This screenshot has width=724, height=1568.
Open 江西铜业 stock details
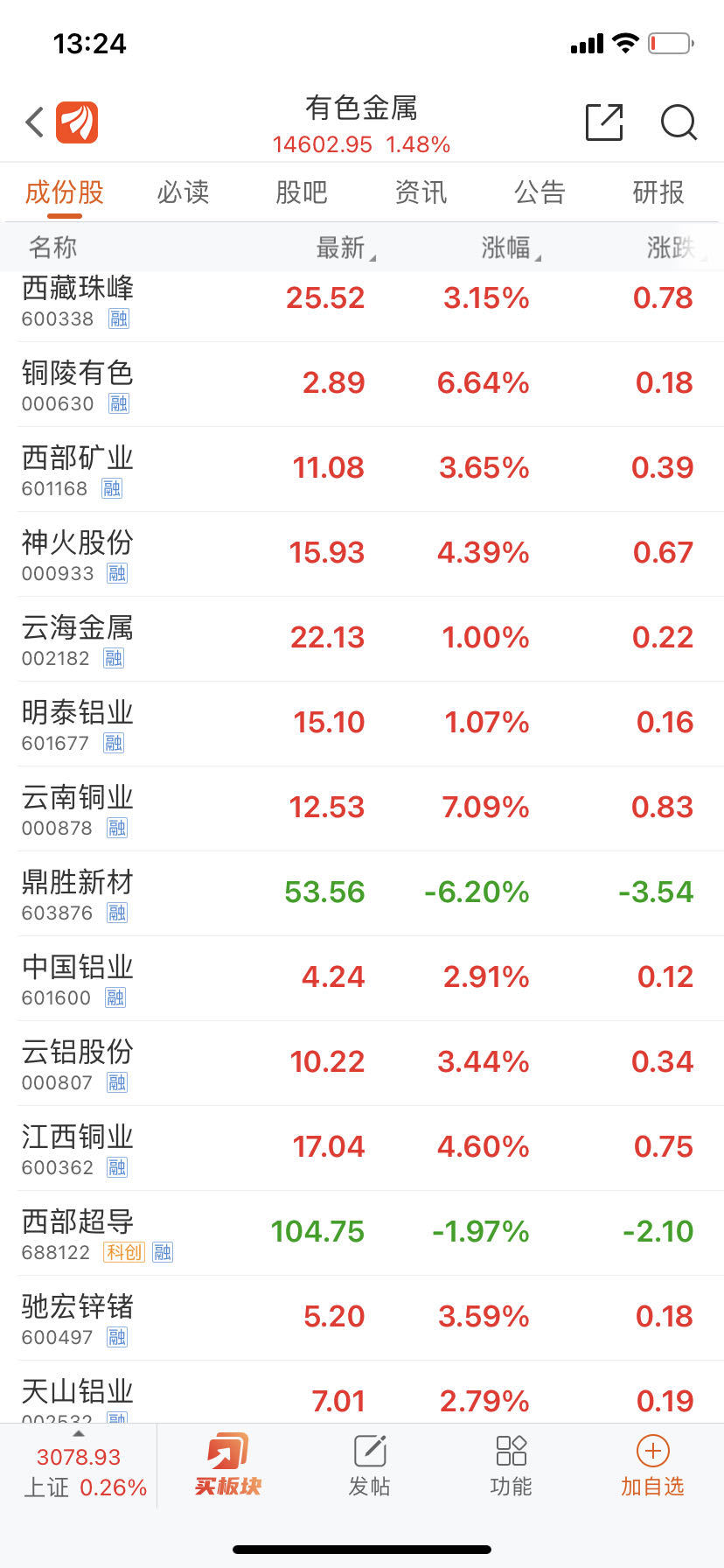pyautogui.click(x=77, y=1147)
